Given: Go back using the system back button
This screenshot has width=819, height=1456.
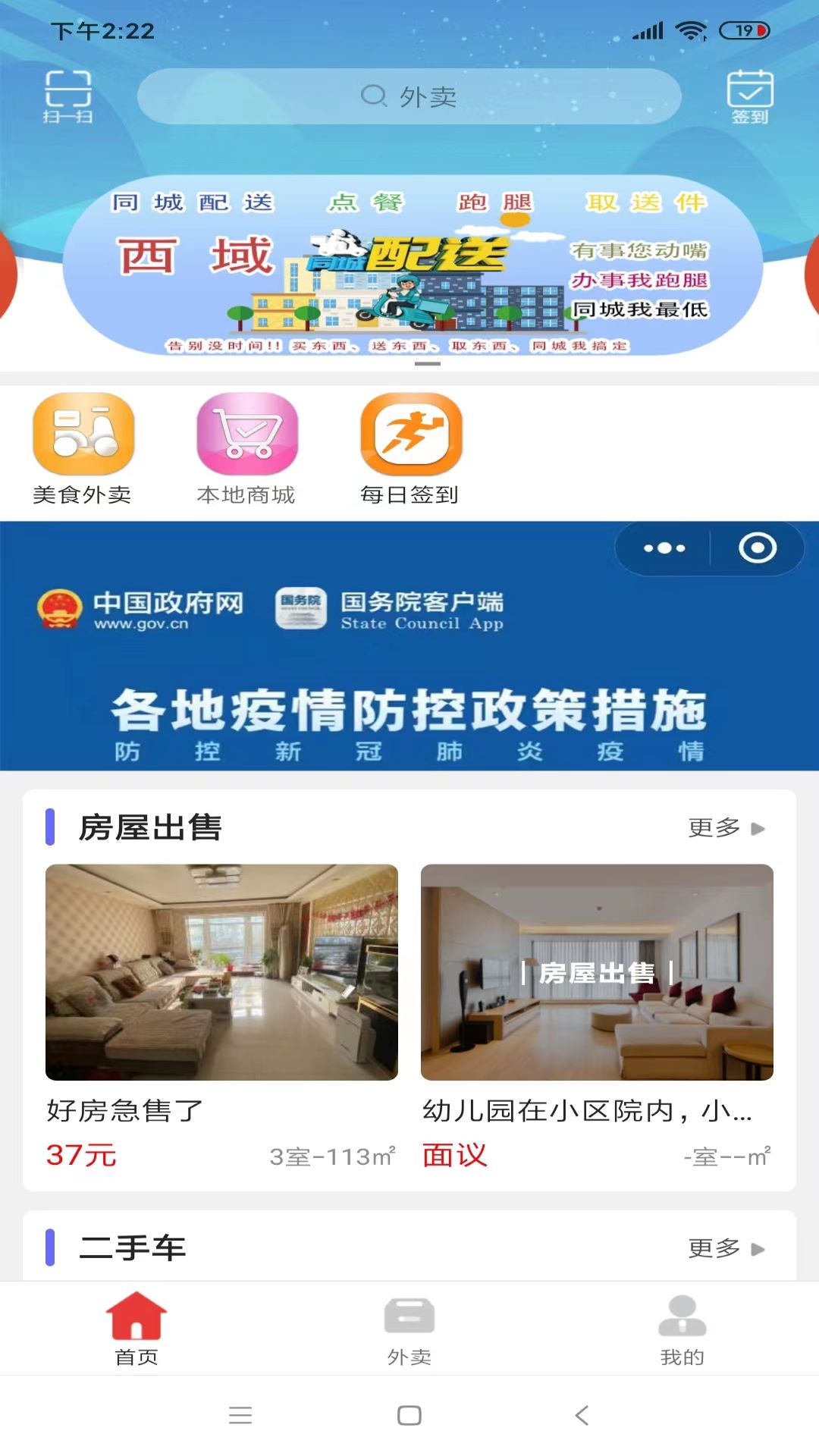Looking at the screenshot, I should [582, 1415].
